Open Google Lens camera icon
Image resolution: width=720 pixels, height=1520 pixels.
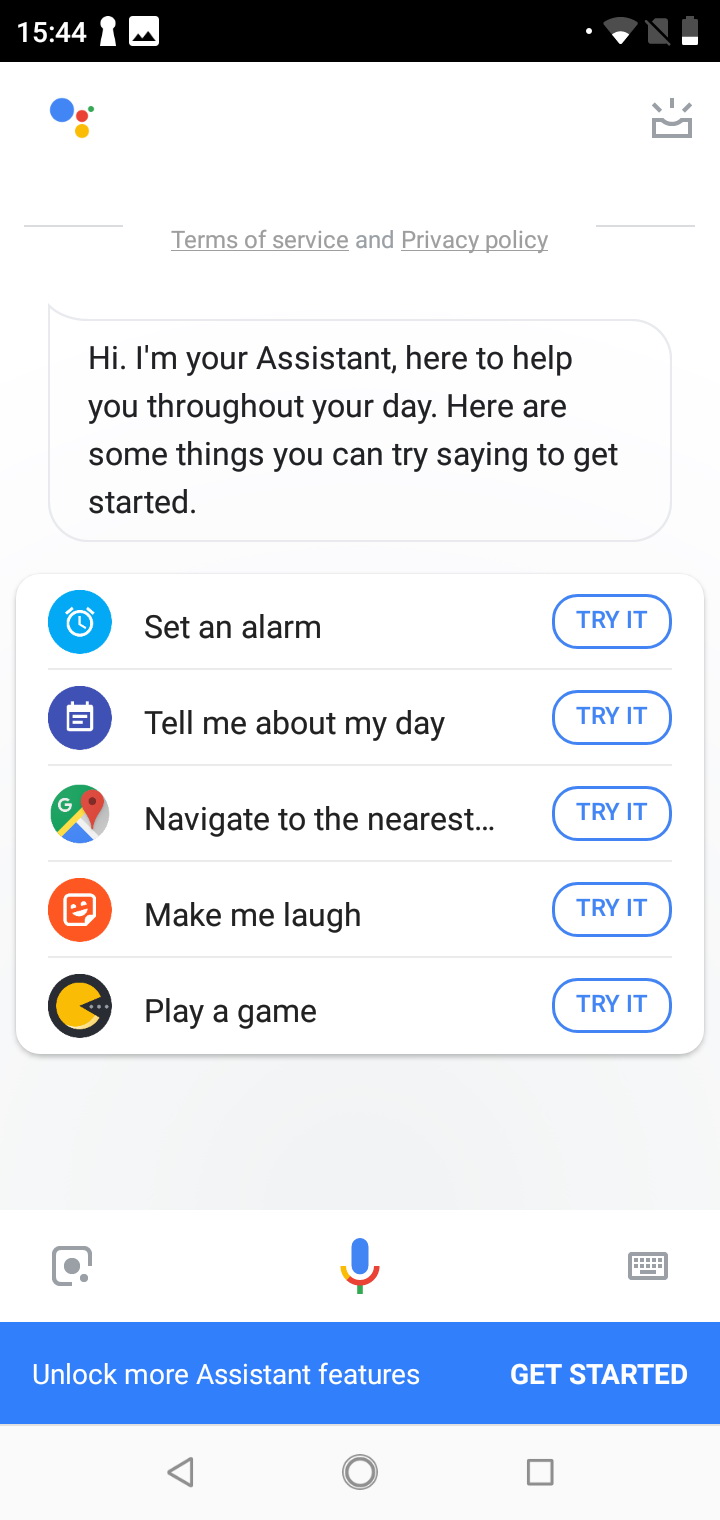72,1266
